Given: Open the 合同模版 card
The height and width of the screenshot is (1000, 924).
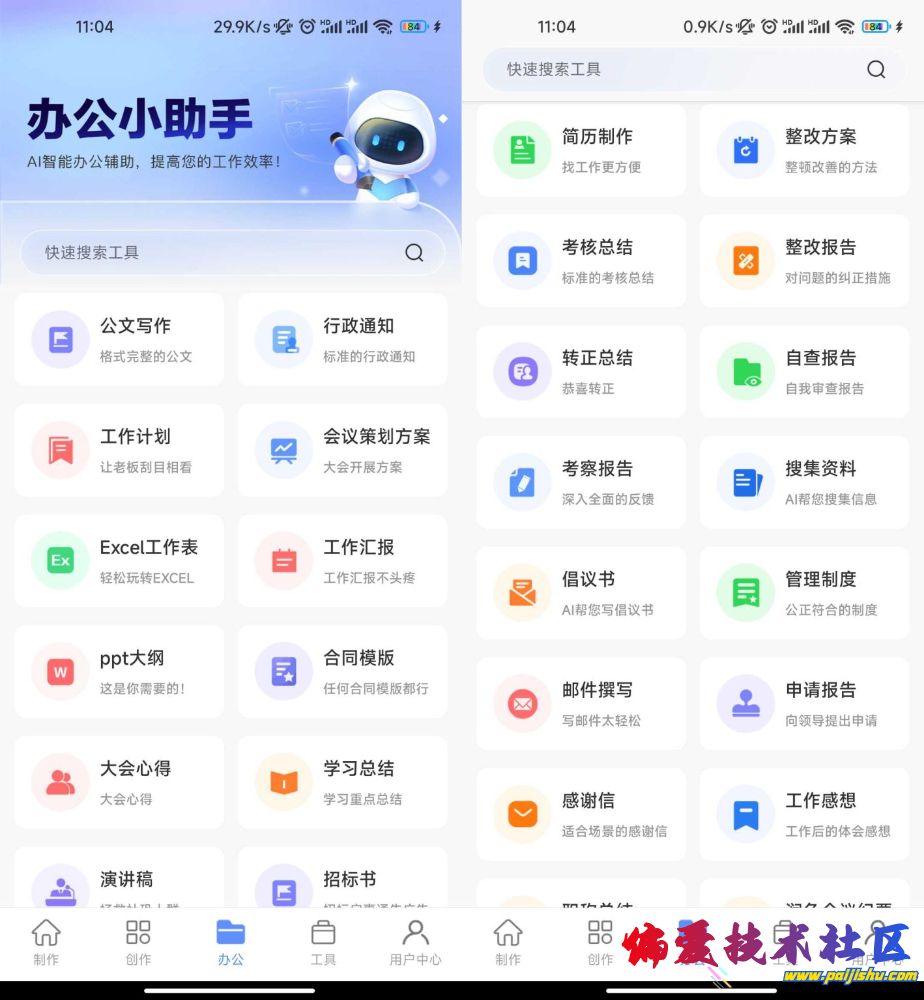Looking at the screenshot, I should (342, 672).
